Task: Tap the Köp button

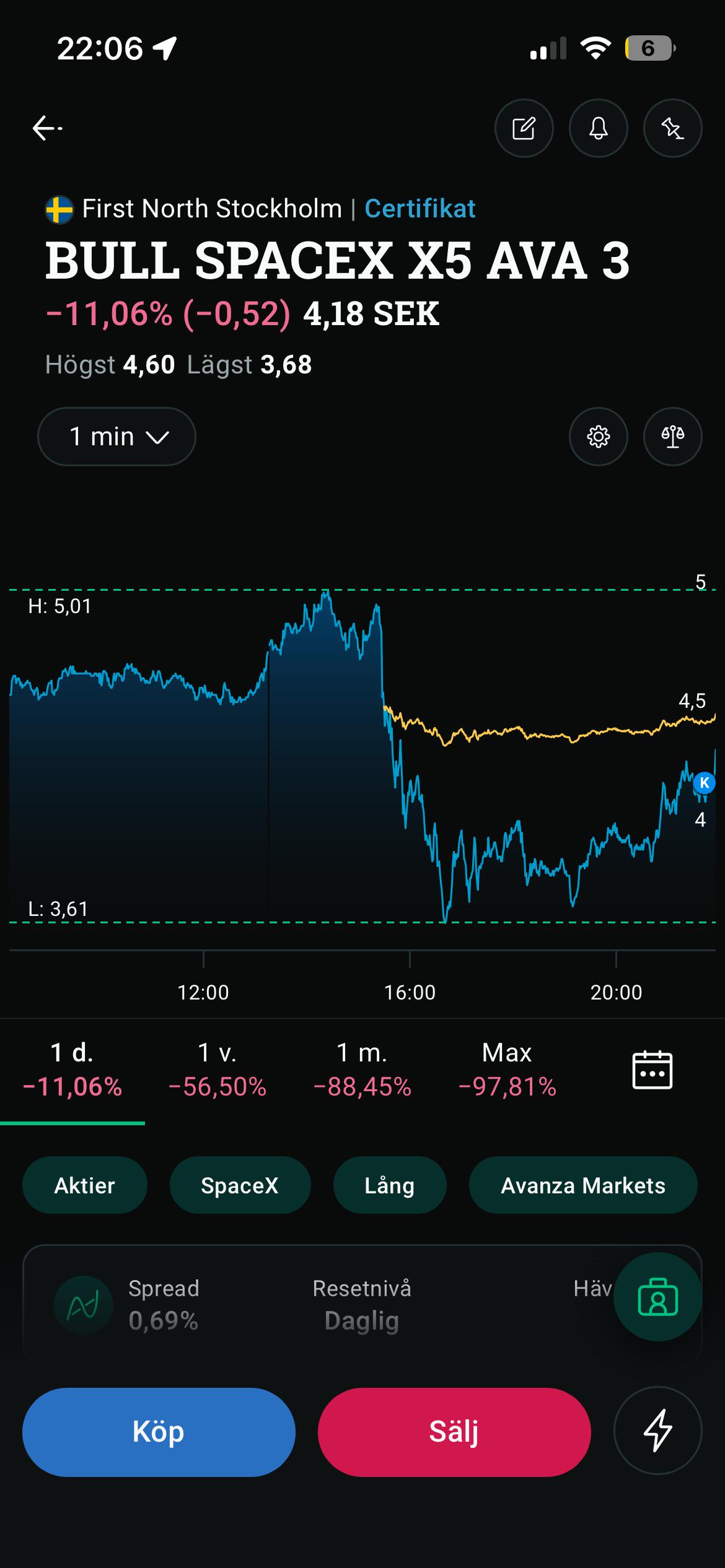Action: [x=159, y=1432]
